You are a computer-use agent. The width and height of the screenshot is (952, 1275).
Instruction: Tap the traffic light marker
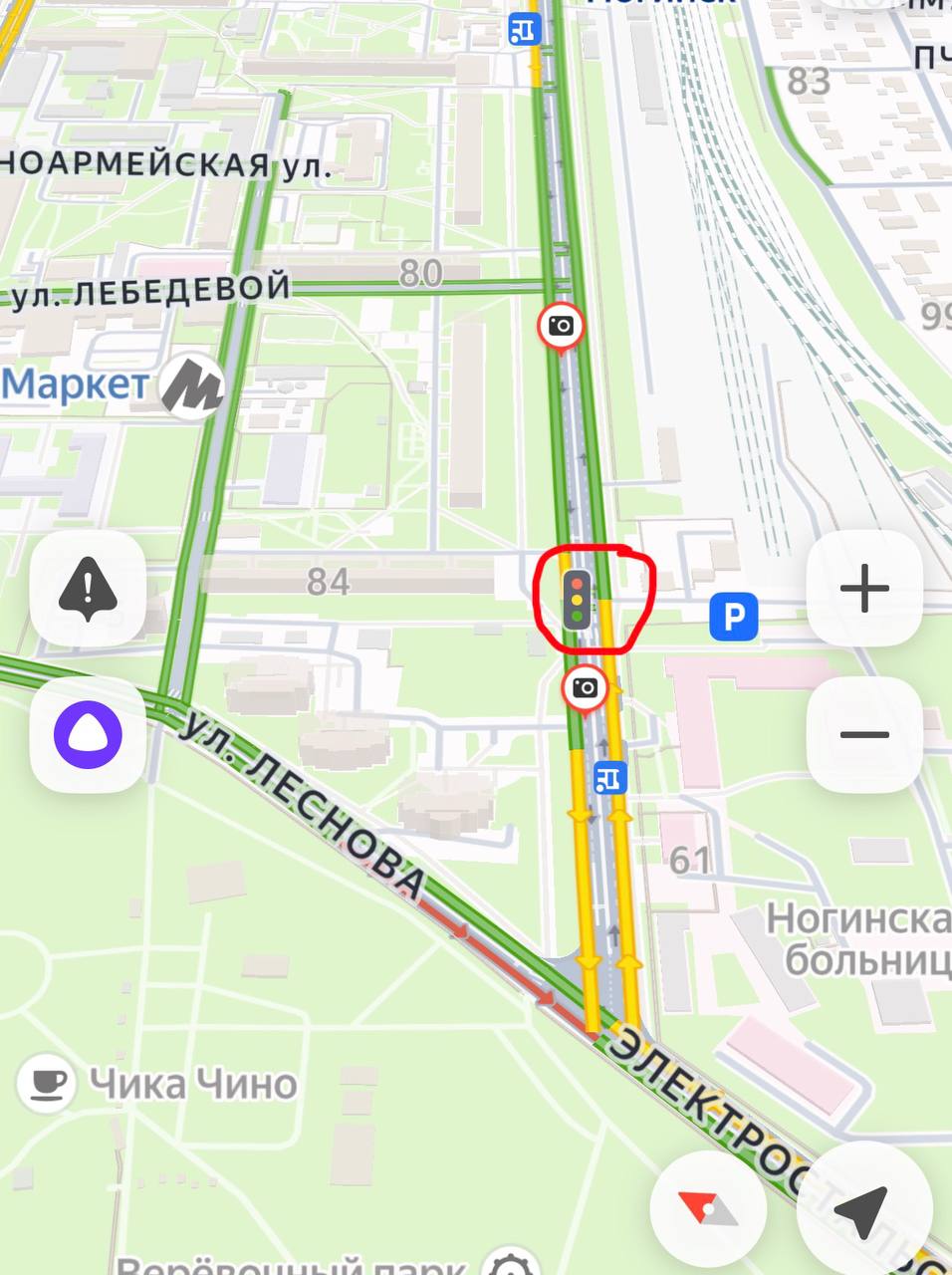pyautogui.click(x=577, y=600)
